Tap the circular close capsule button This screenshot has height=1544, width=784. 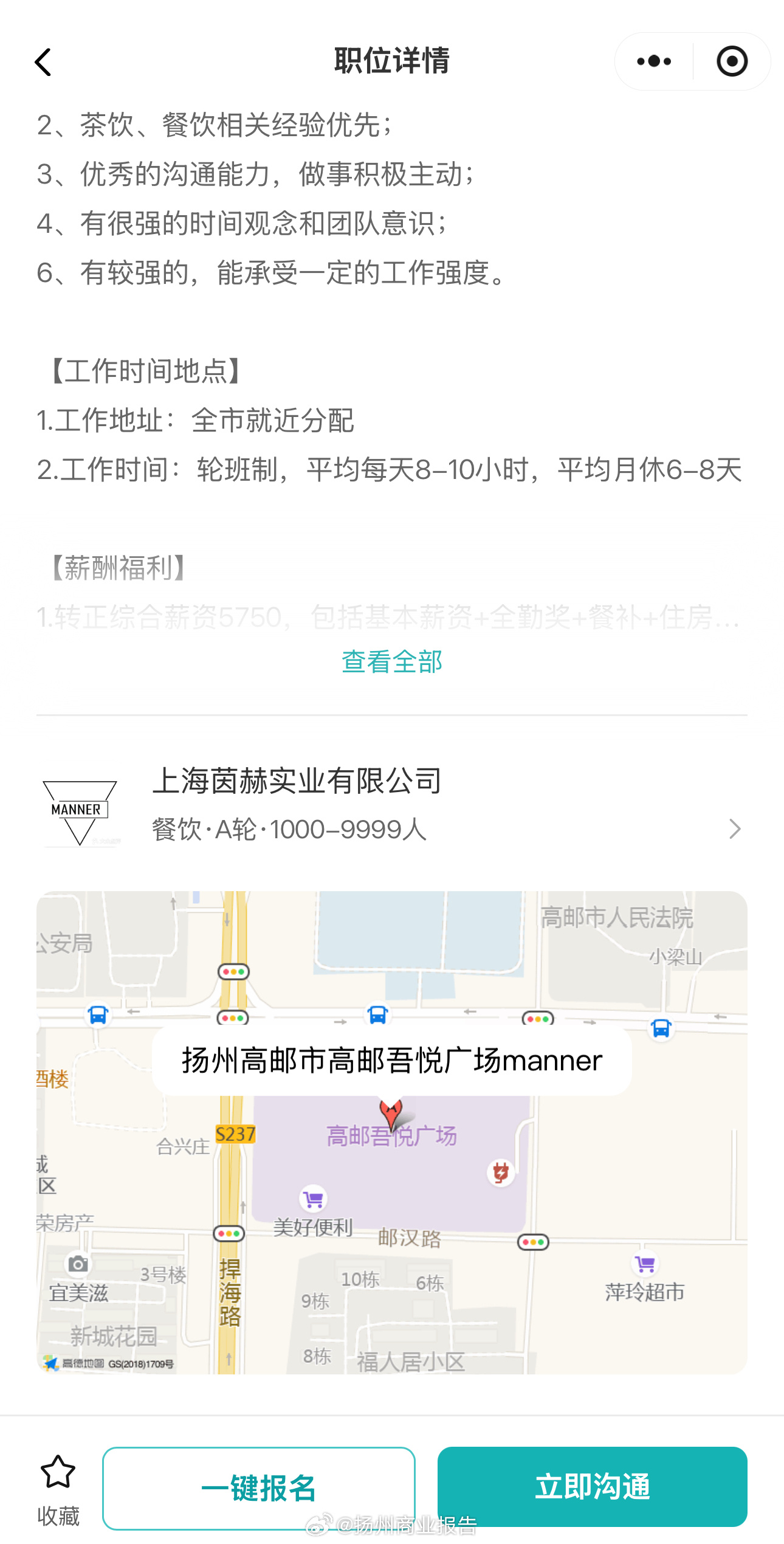point(732,61)
